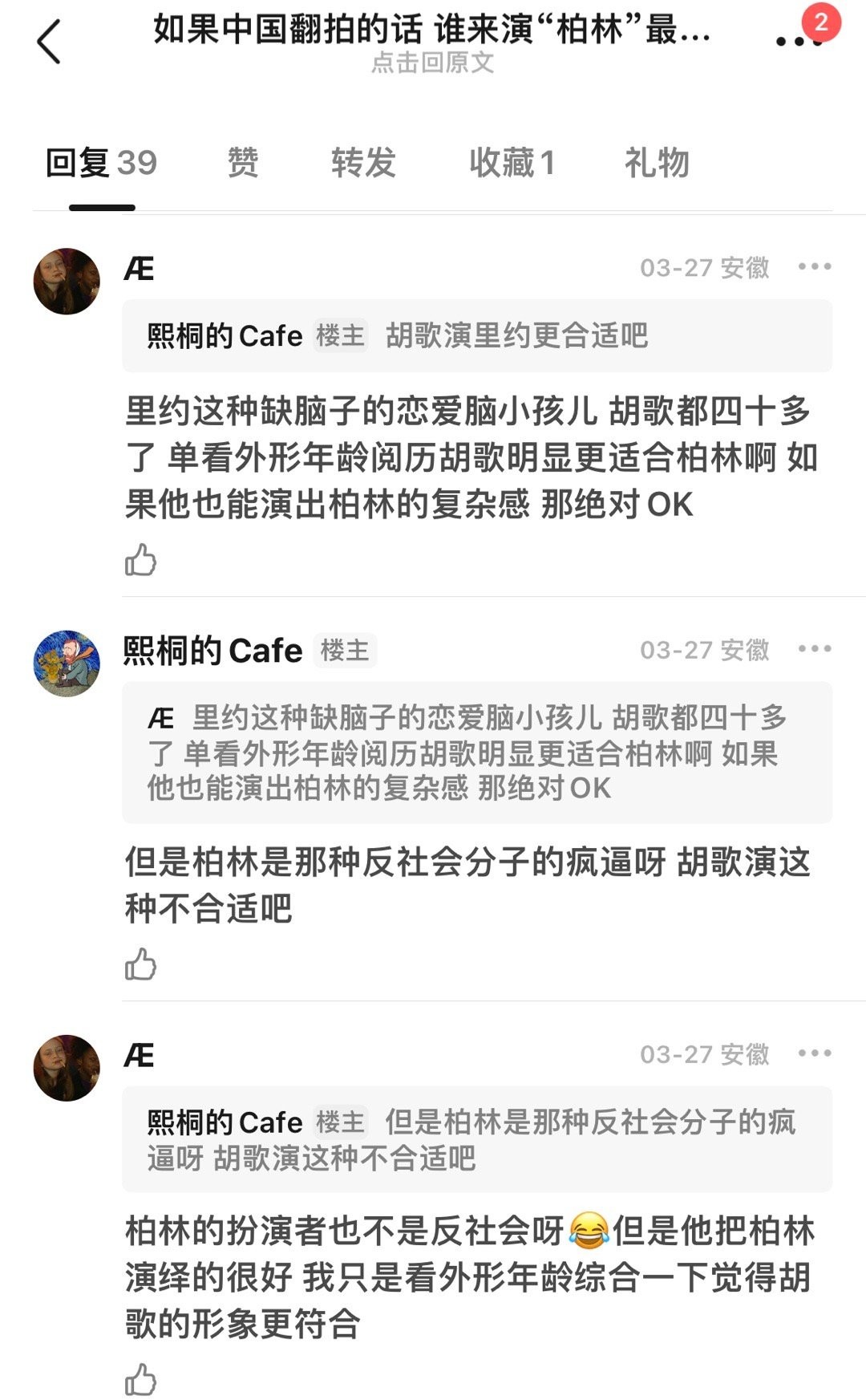Open the 收藏 tab
Screen dimensions: 866x1400
(x=512, y=163)
